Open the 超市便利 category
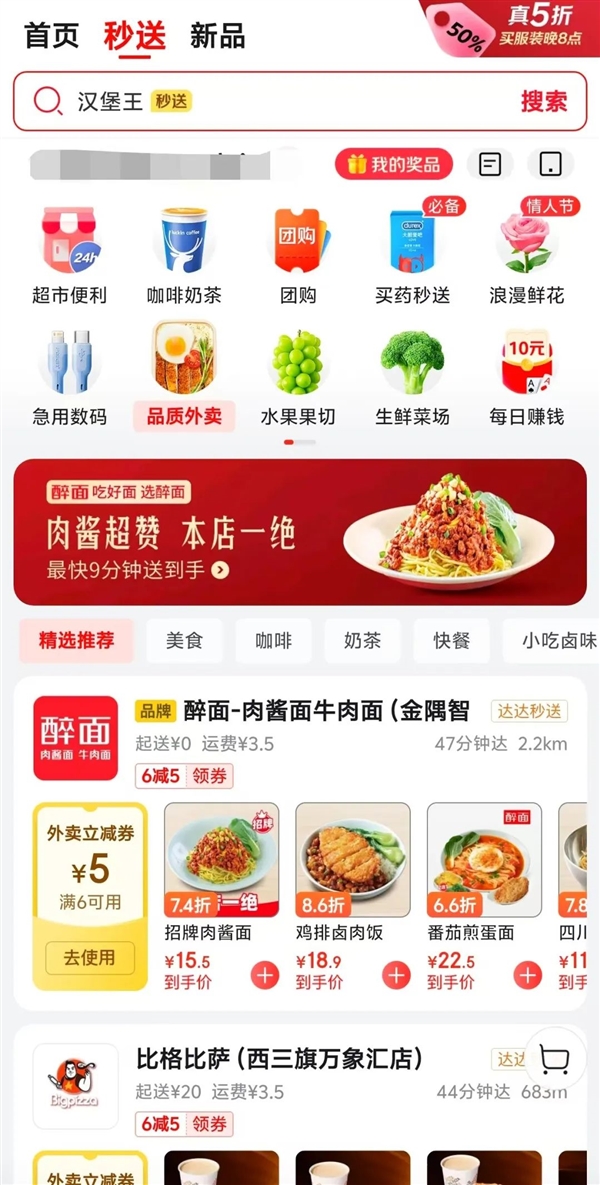 click(x=69, y=254)
